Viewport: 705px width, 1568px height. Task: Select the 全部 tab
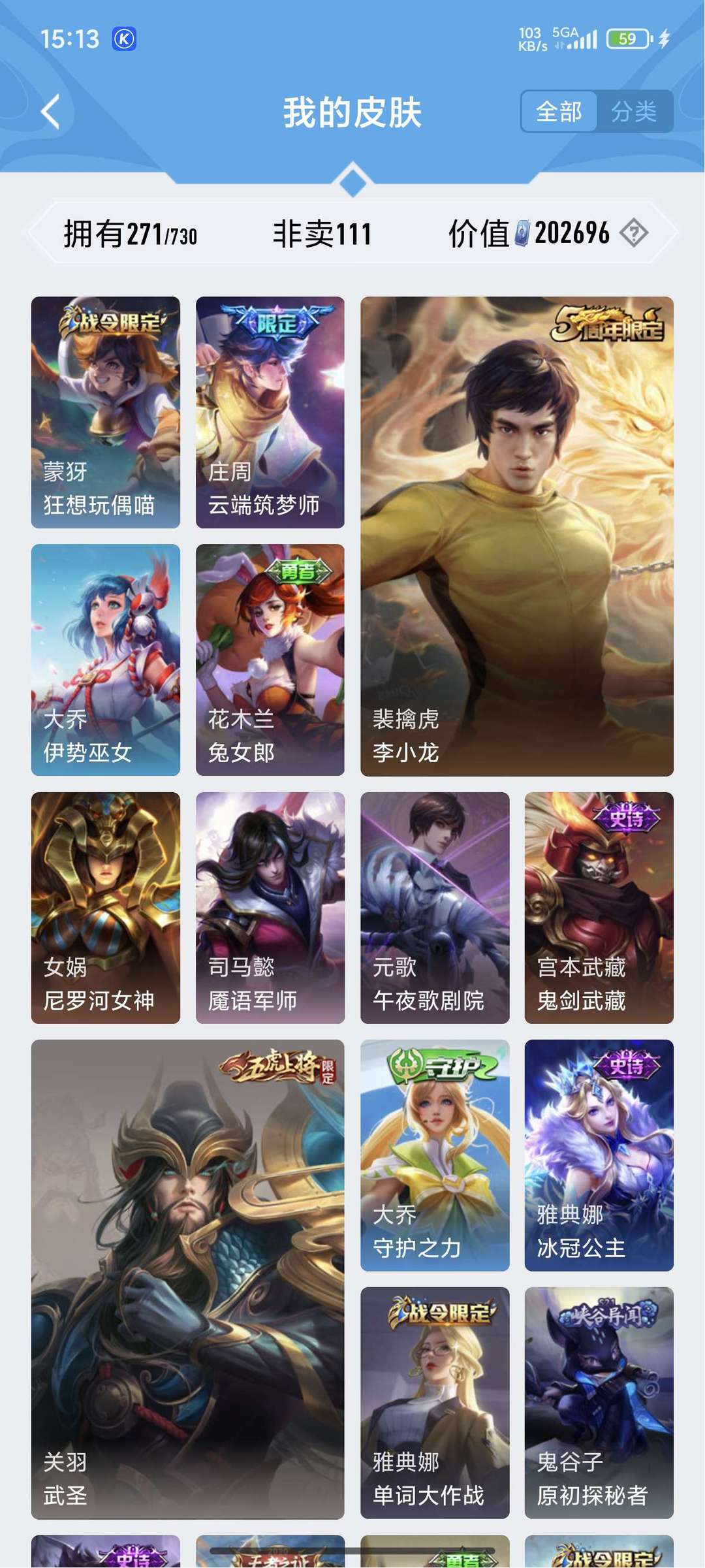(559, 112)
